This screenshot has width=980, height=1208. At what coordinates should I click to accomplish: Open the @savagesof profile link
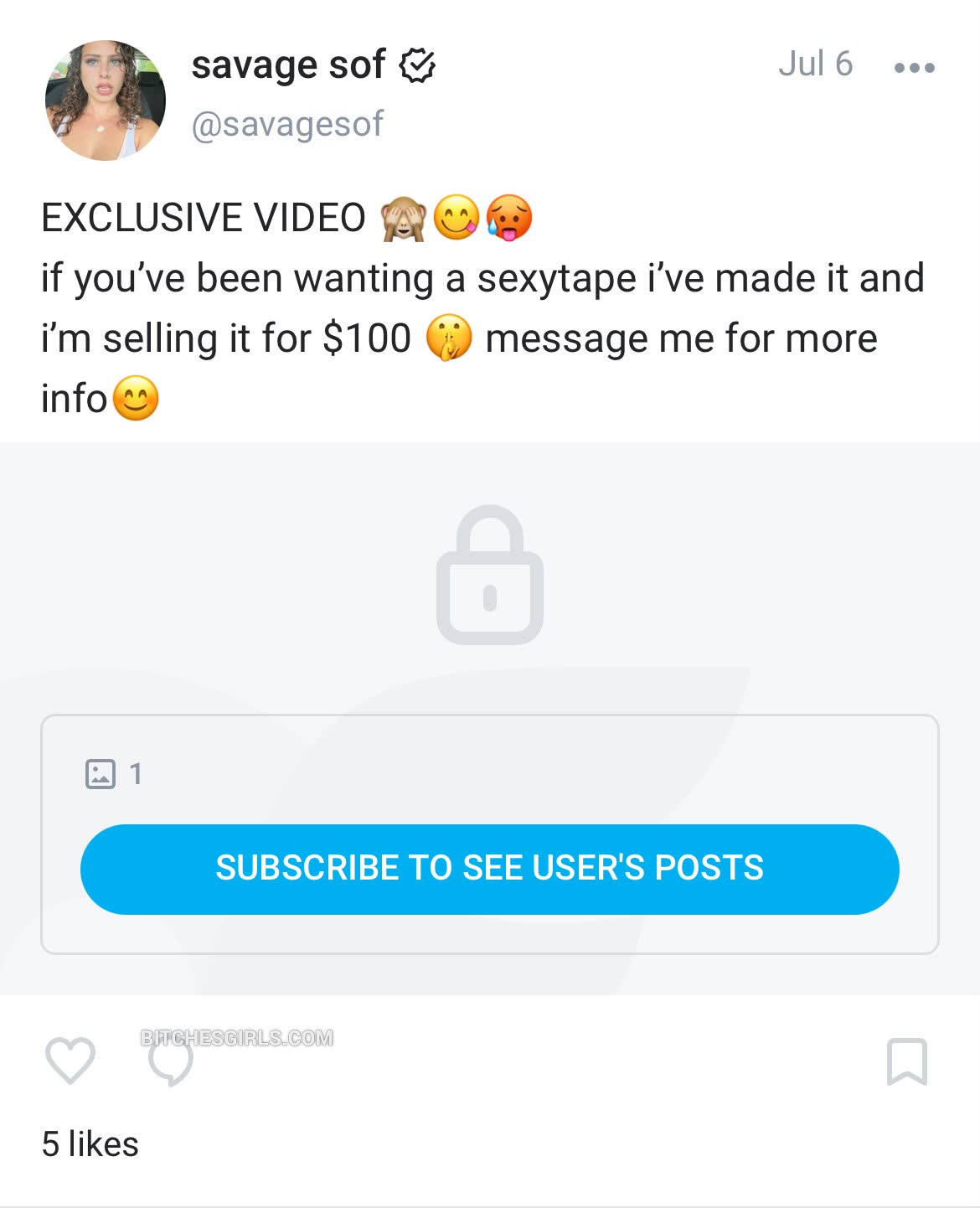[x=287, y=125]
